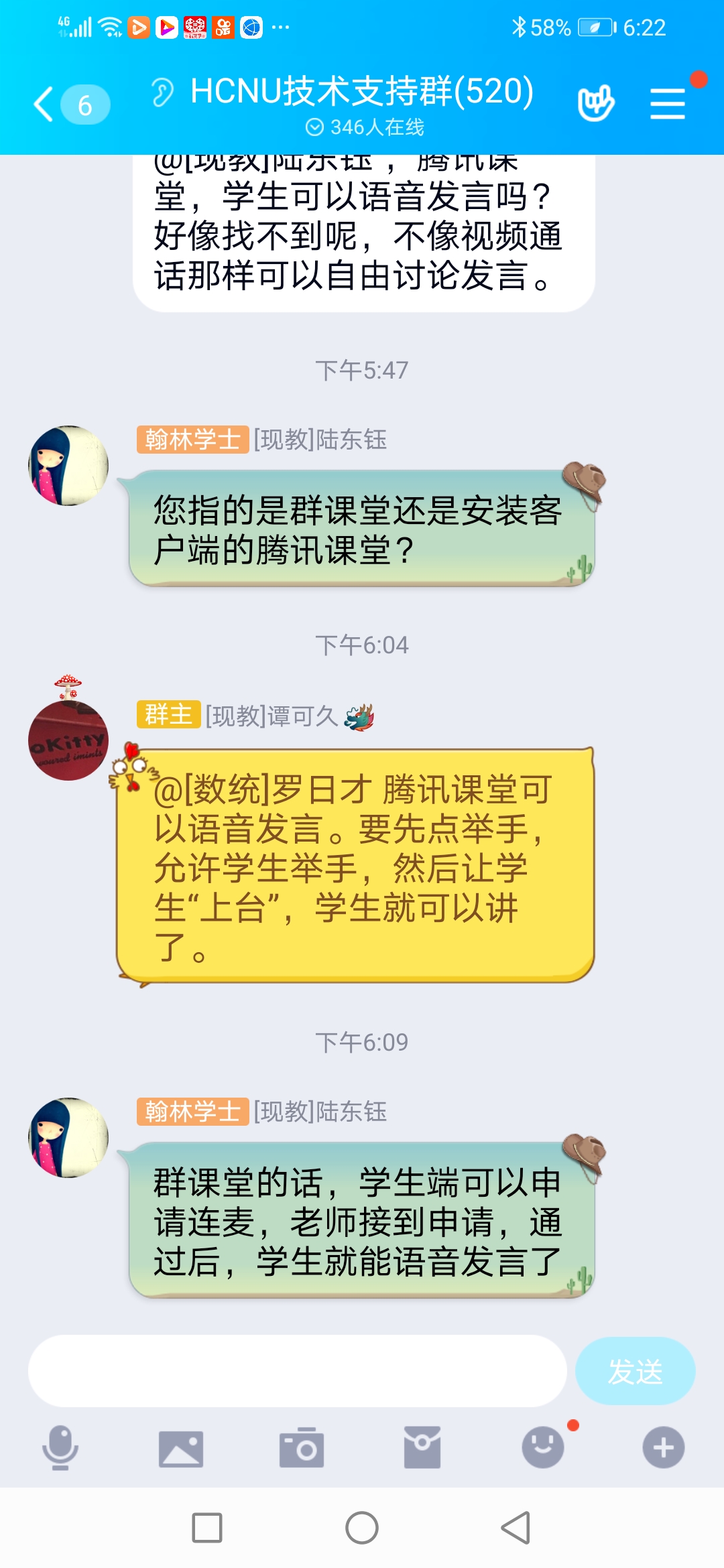724x1568 pixels.
Task: Open the camera to take a photo
Action: (302, 1448)
